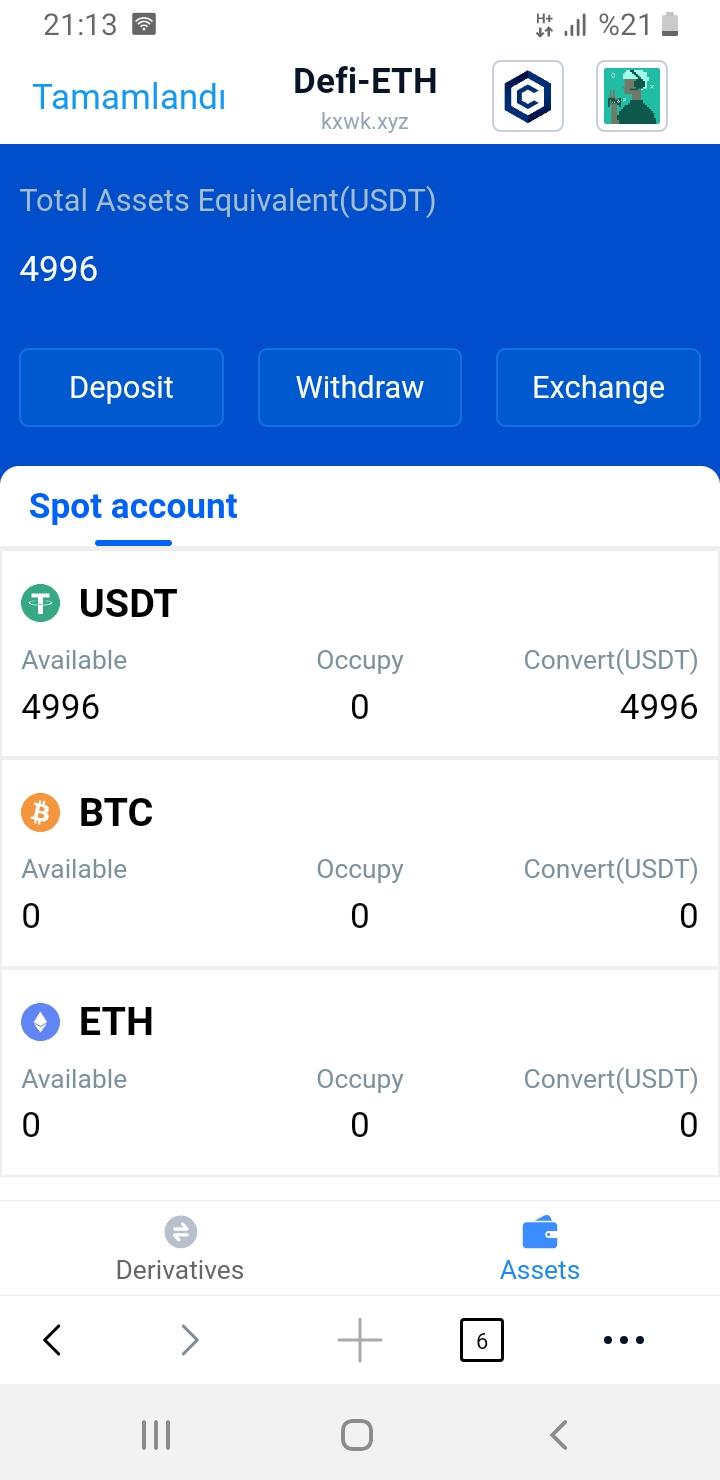Open the profile avatar in the top right
The height and width of the screenshot is (1480, 720).
(x=631, y=95)
